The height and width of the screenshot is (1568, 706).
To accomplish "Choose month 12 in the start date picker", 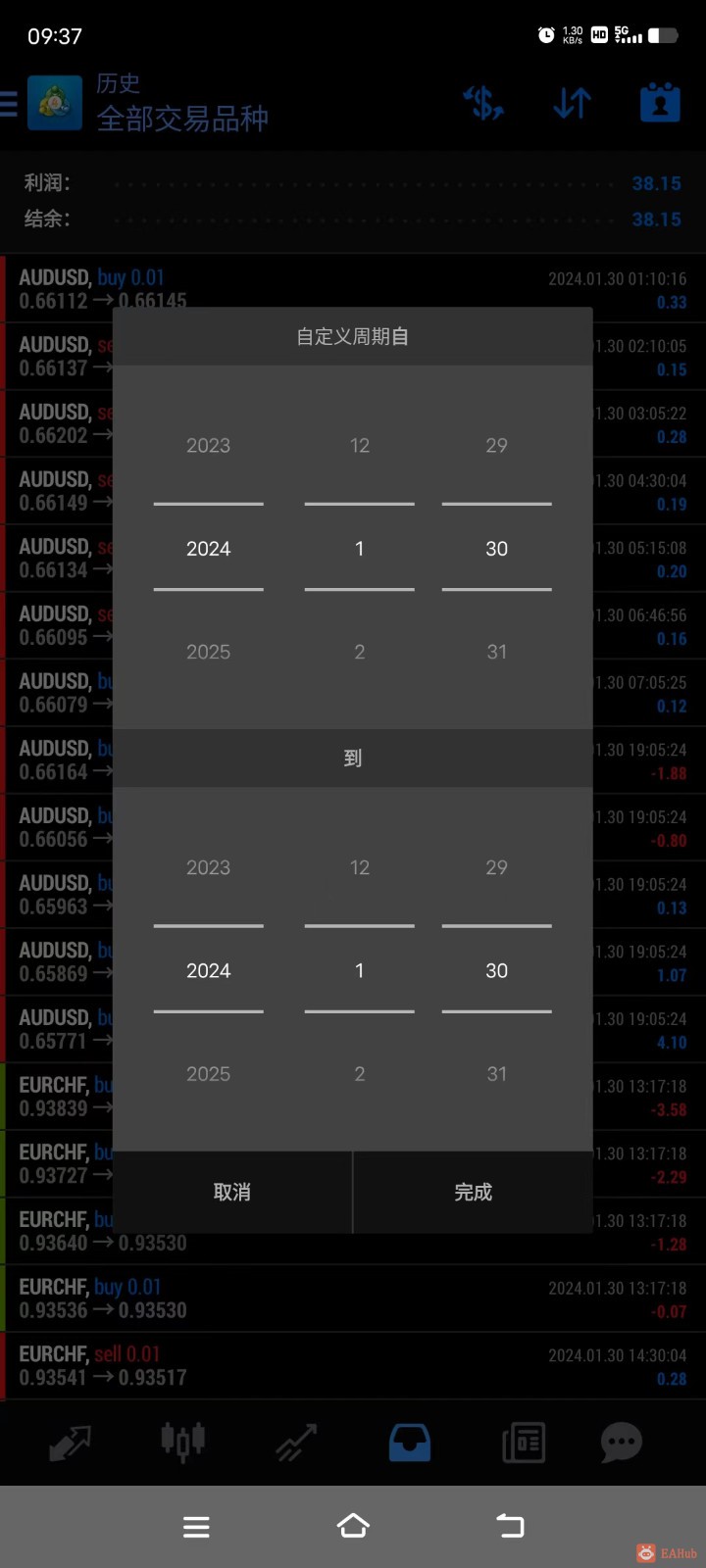I will pos(359,446).
